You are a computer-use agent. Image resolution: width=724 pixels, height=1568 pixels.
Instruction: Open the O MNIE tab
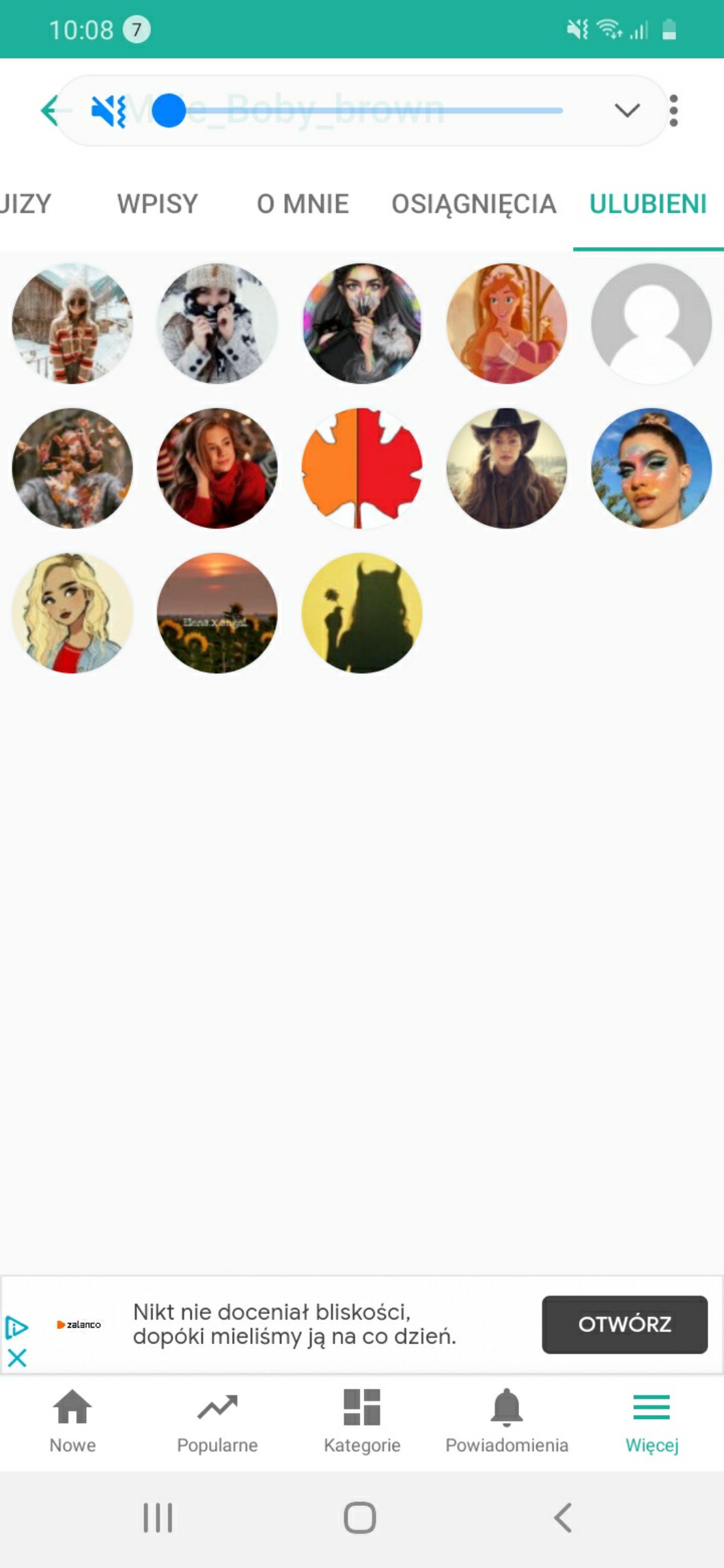[x=303, y=204]
